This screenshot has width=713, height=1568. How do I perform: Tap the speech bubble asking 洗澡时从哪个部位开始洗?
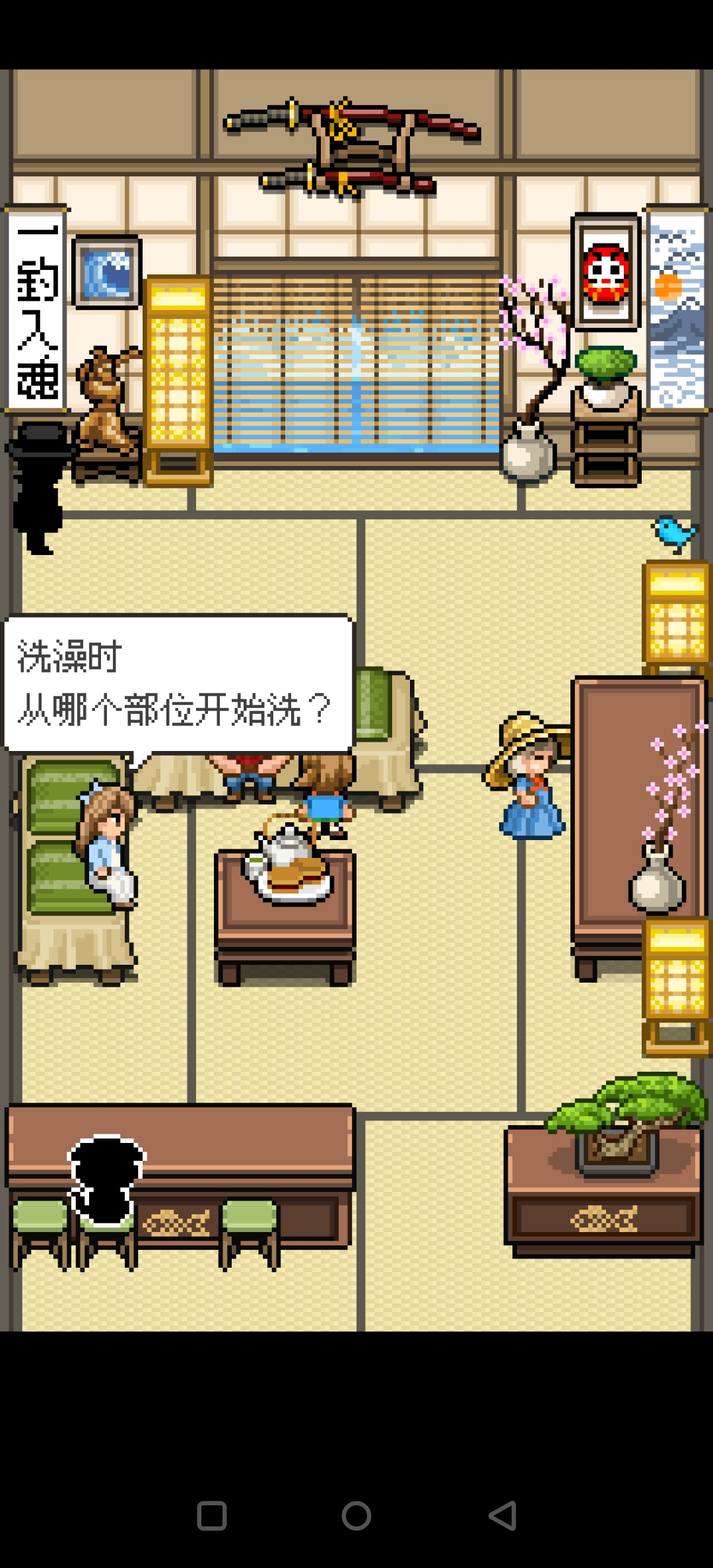(178, 684)
